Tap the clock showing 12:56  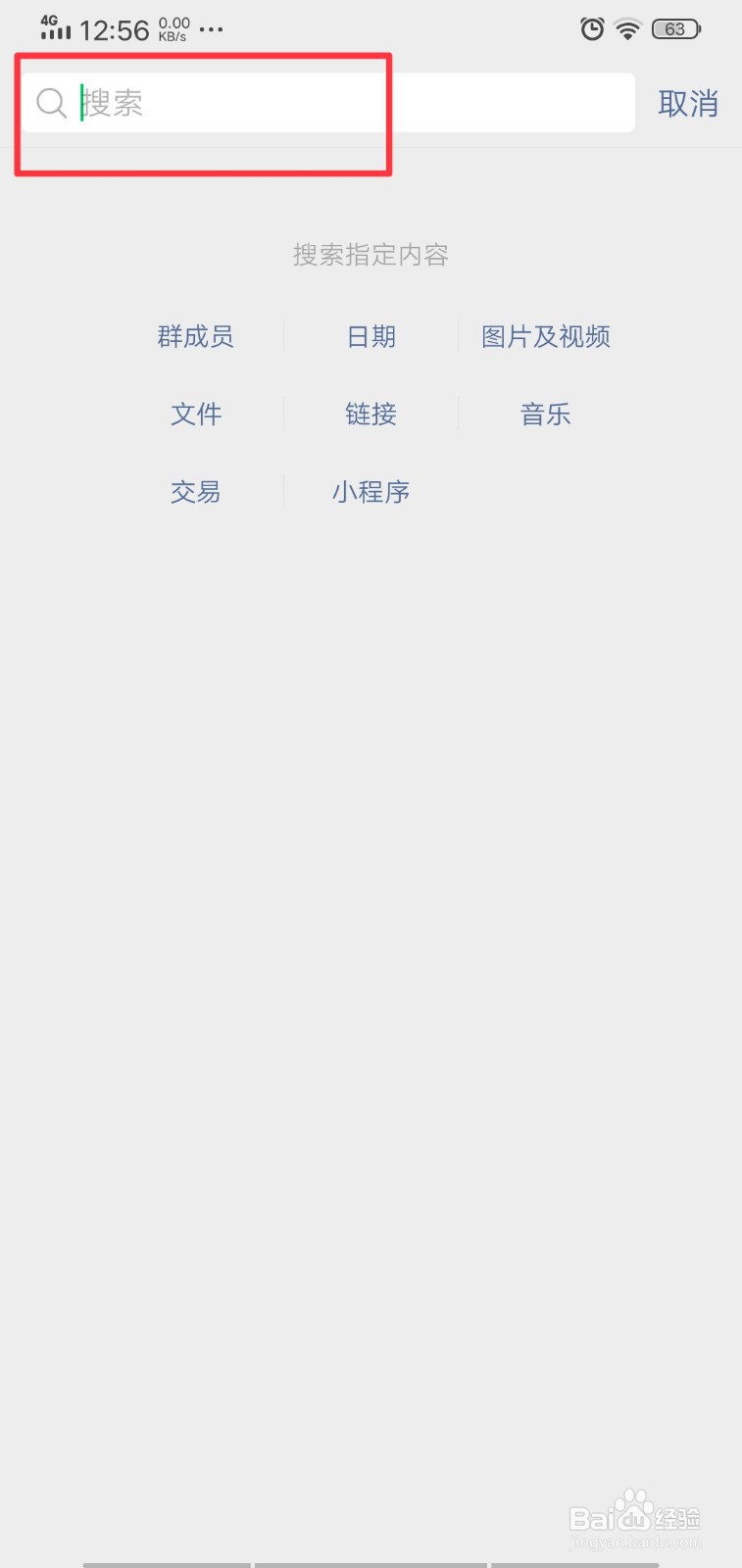(x=113, y=29)
